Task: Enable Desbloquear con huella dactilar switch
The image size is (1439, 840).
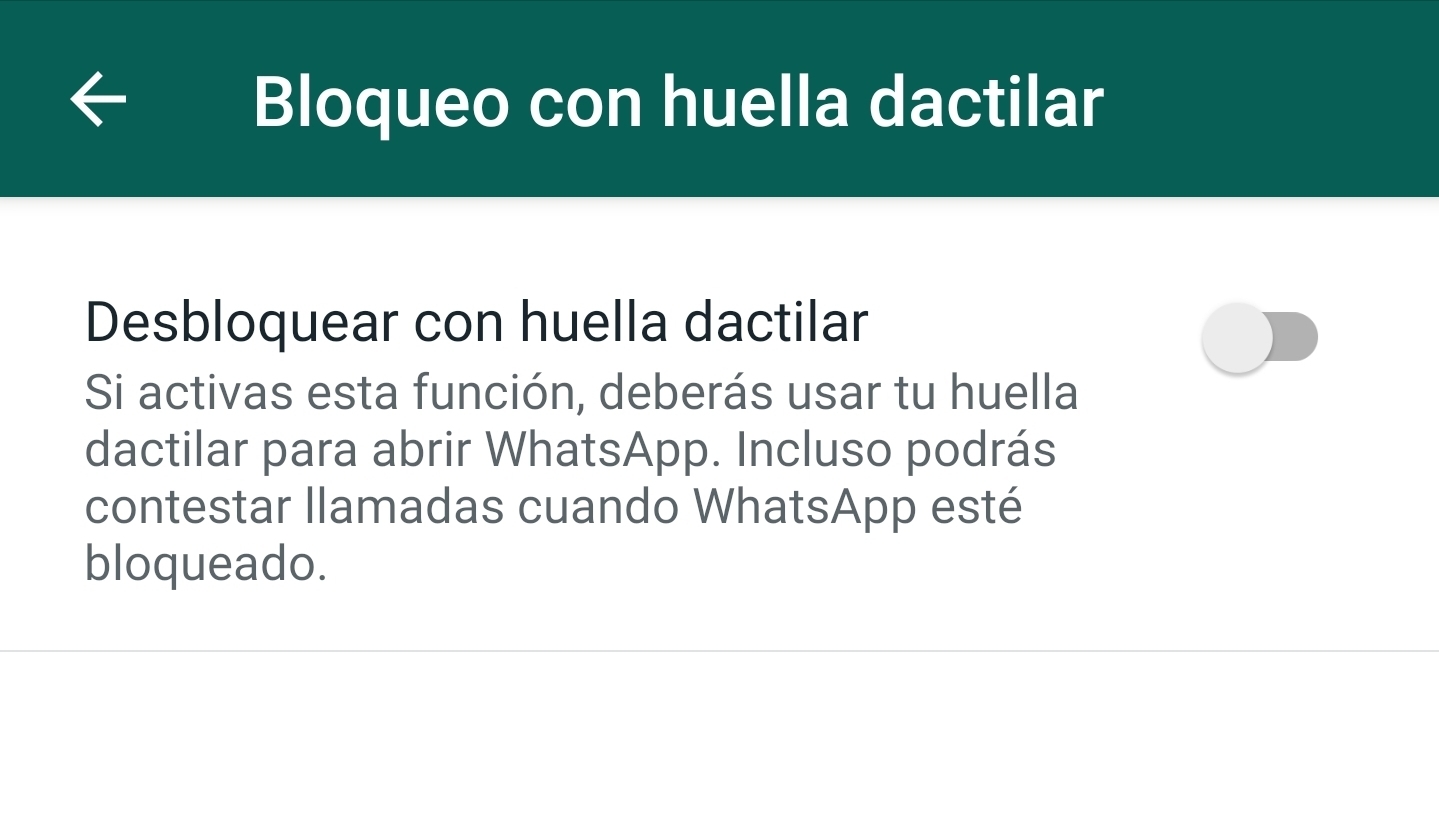Action: [x=1259, y=338]
